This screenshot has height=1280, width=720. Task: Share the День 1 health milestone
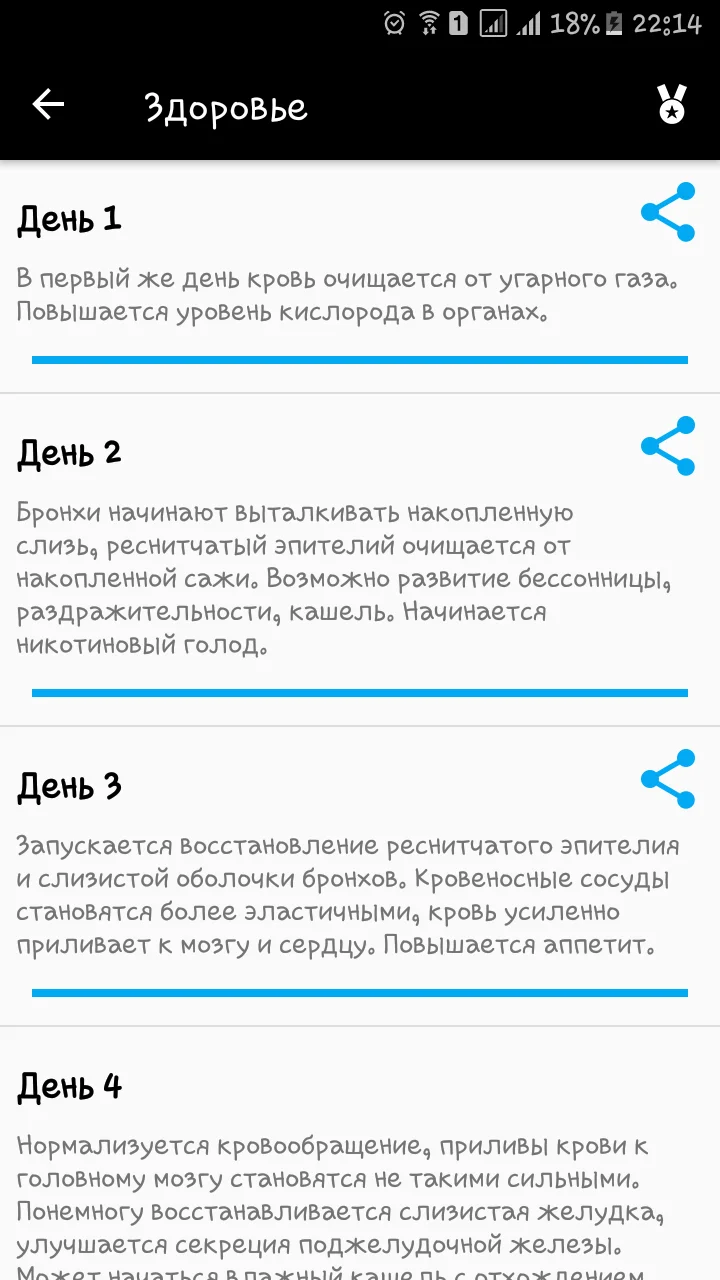pyautogui.click(x=666, y=211)
